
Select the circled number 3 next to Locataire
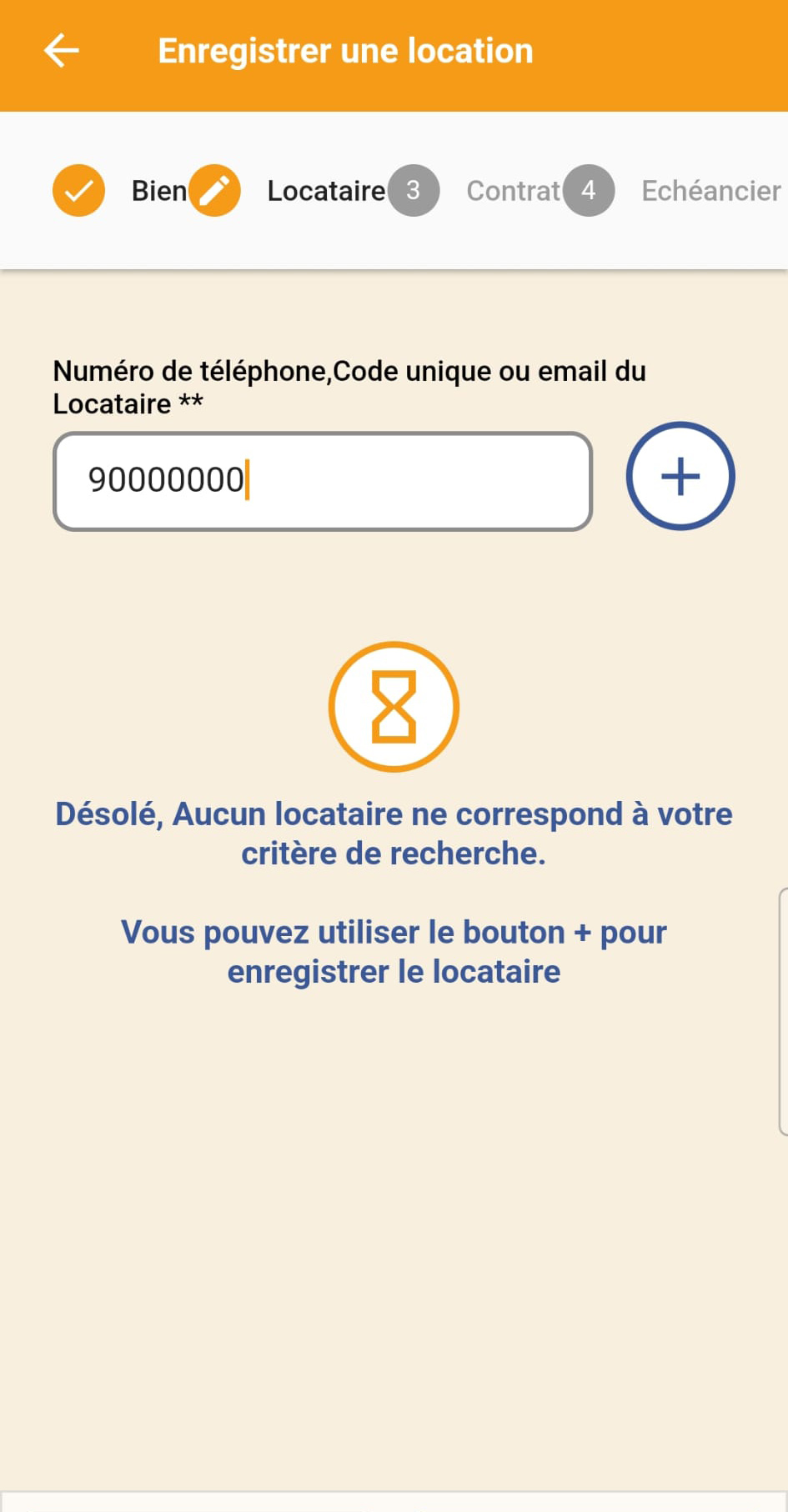(x=414, y=190)
